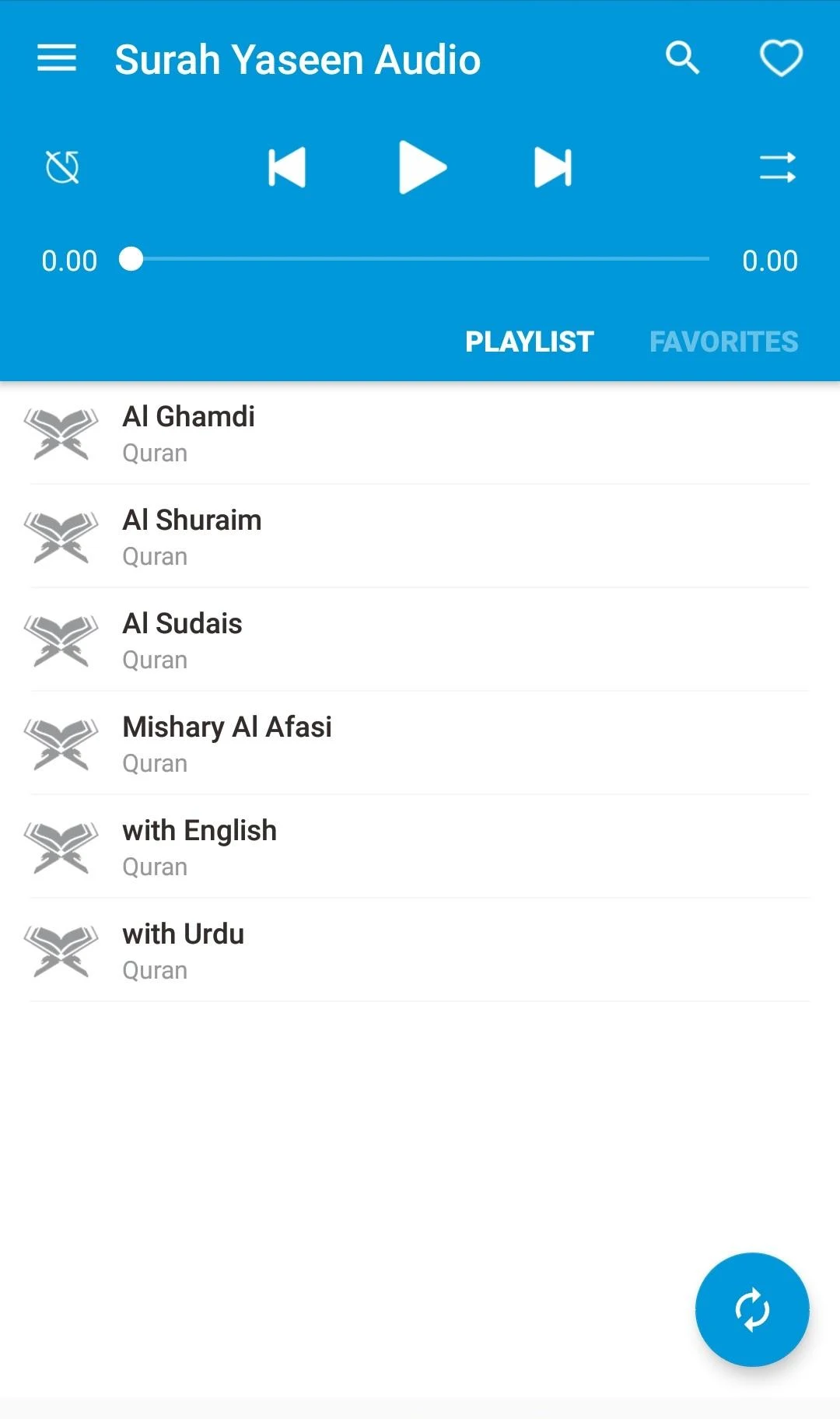Select the with English recitation

[420, 847]
